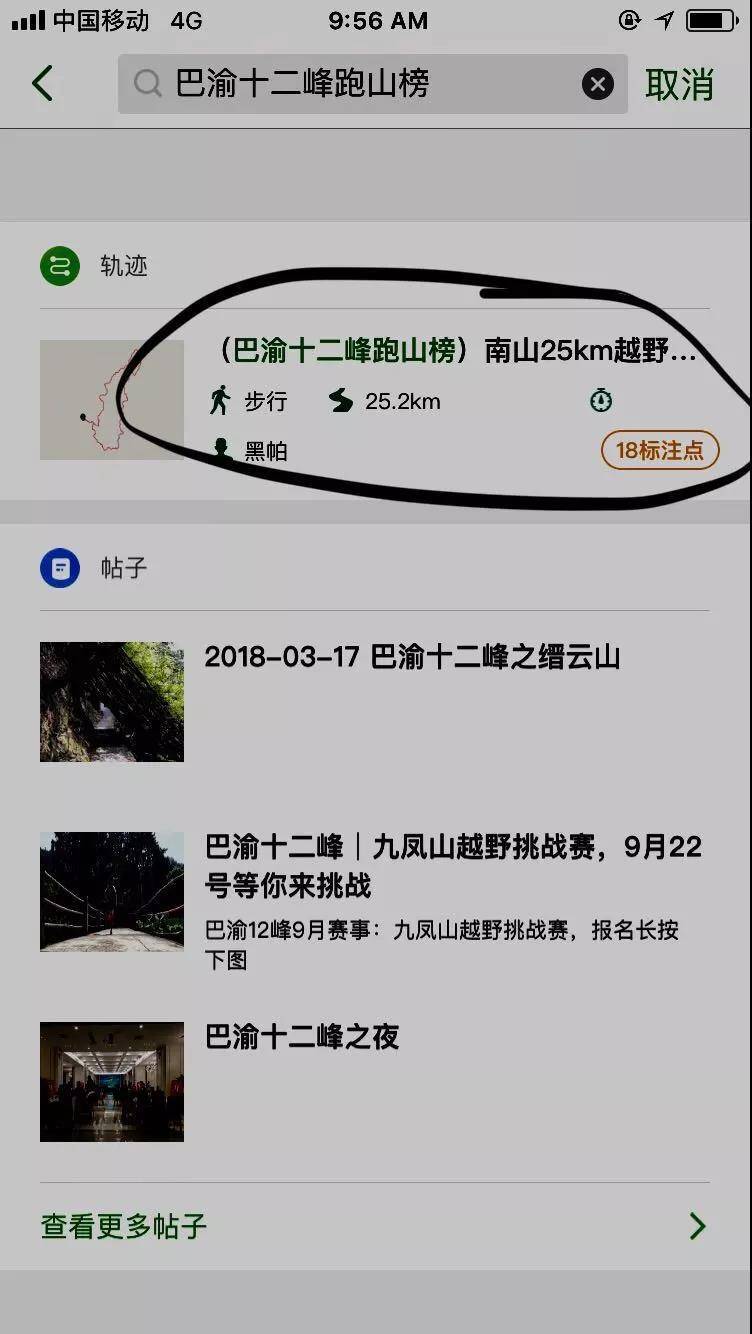Image resolution: width=752 pixels, height=1334 pixels.
Task: Tap the 18标注点 badge
Action: 660,451
